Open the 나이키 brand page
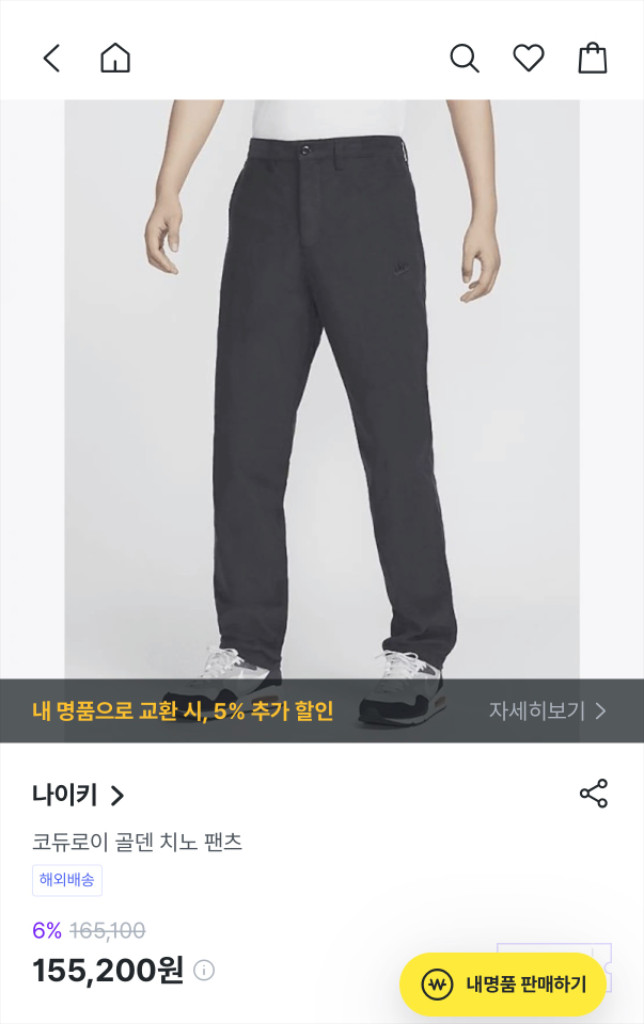Viewport: 644px width, 1024px height. pos(78,796)
